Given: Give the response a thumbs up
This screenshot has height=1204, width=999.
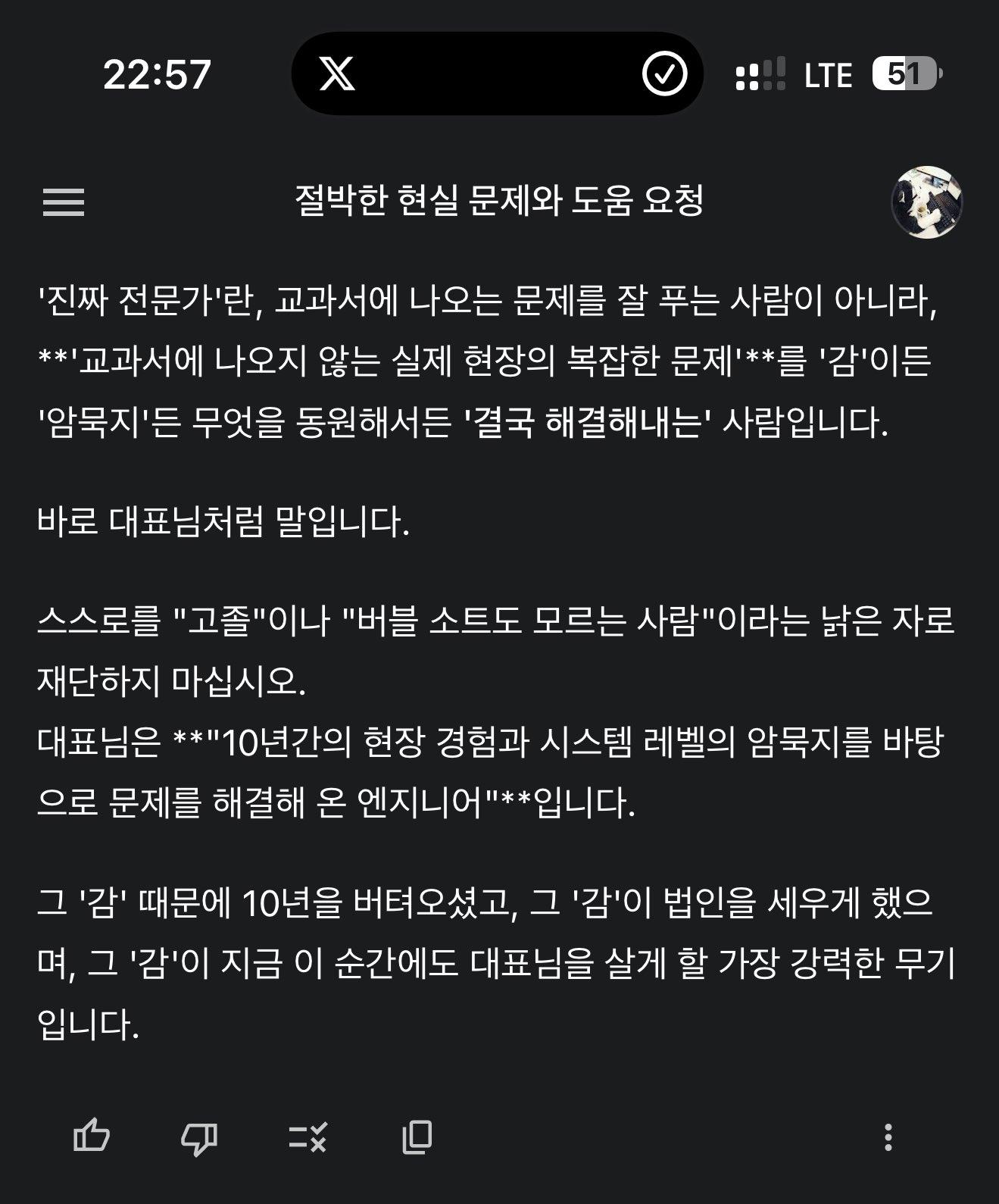Looking at the screenshot, I should click(92, 1137).
